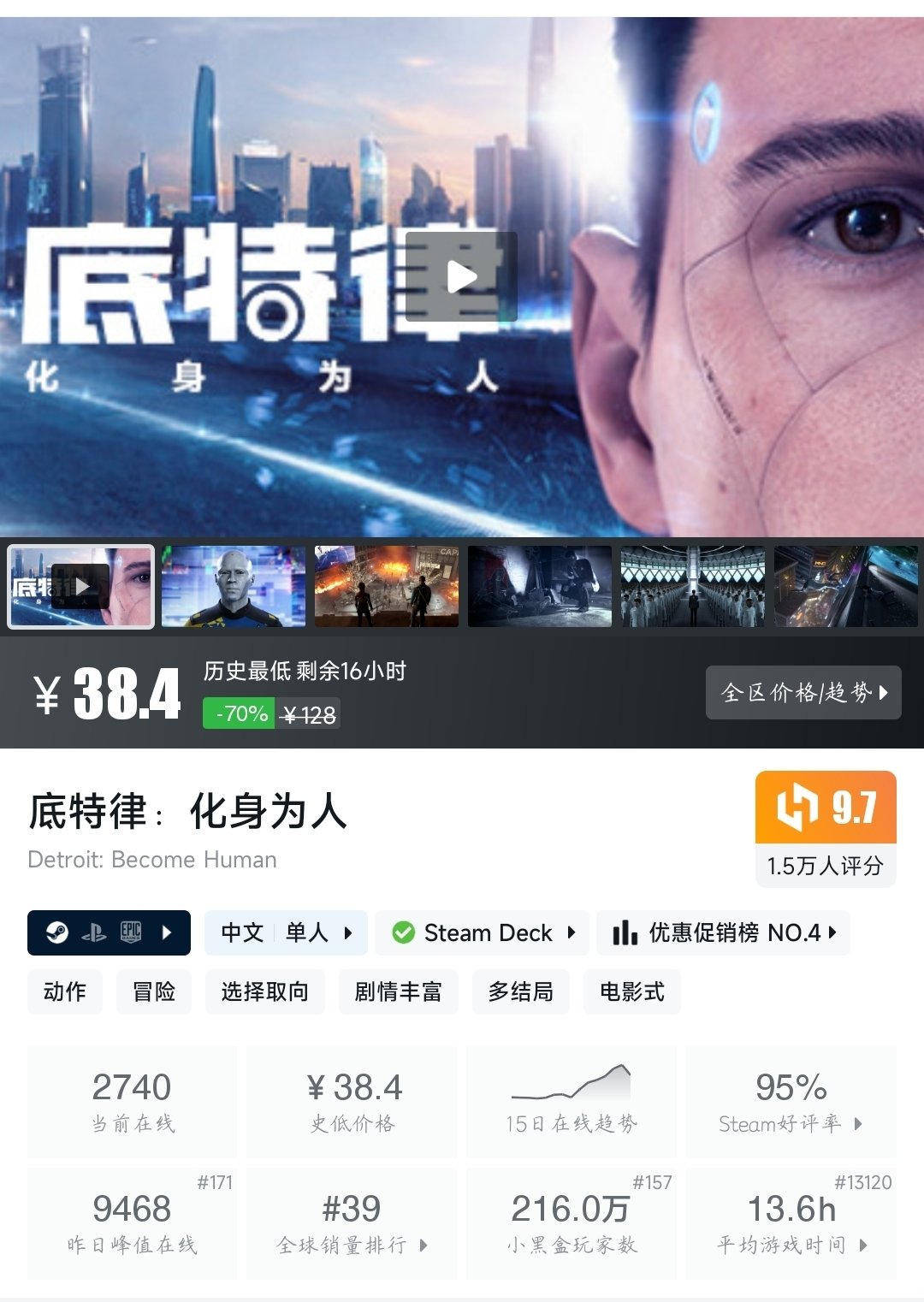View the burning street screenshot thumbnail
The width and height of the screenshot is (924, 1302).
click(x=387, y=587)
